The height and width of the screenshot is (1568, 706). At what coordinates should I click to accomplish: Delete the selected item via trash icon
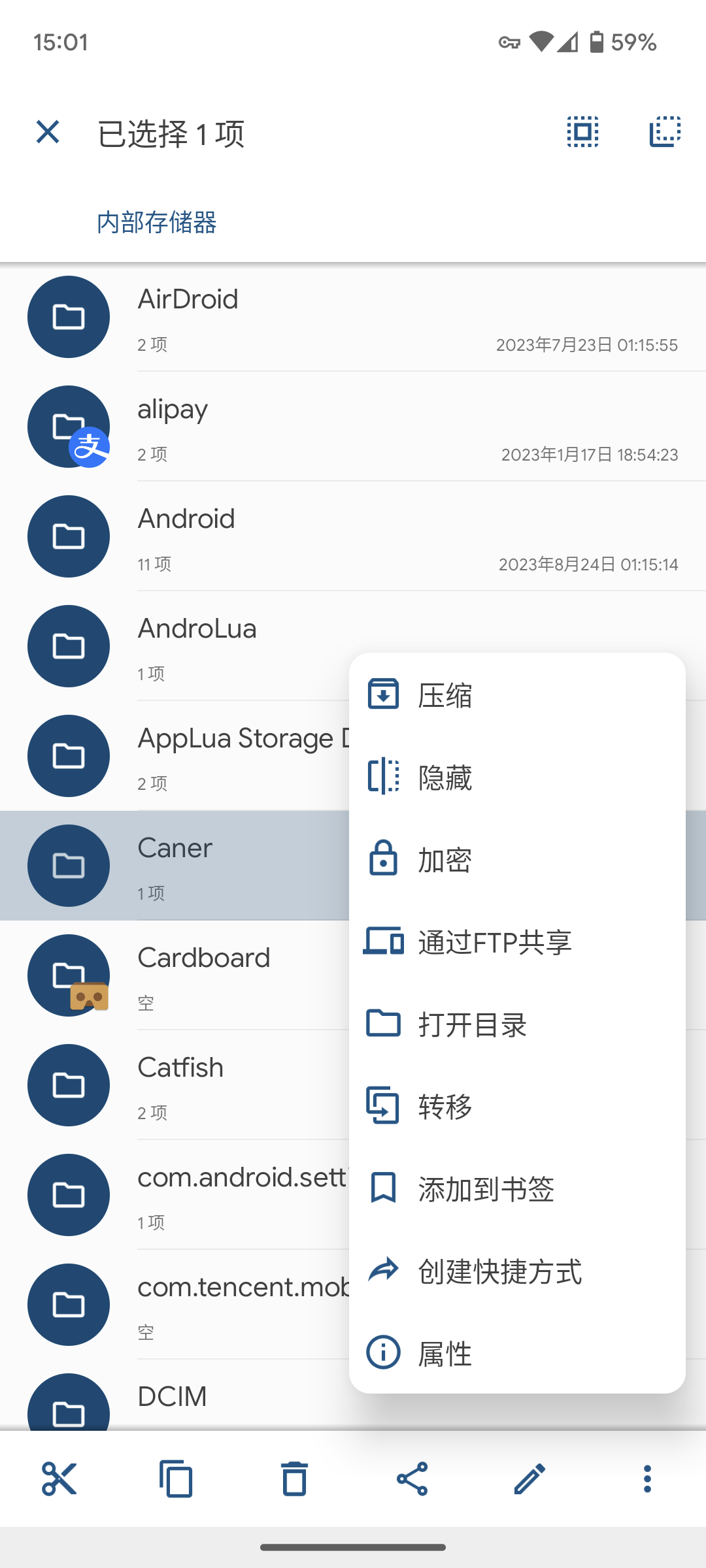(x=294, y=1479)
